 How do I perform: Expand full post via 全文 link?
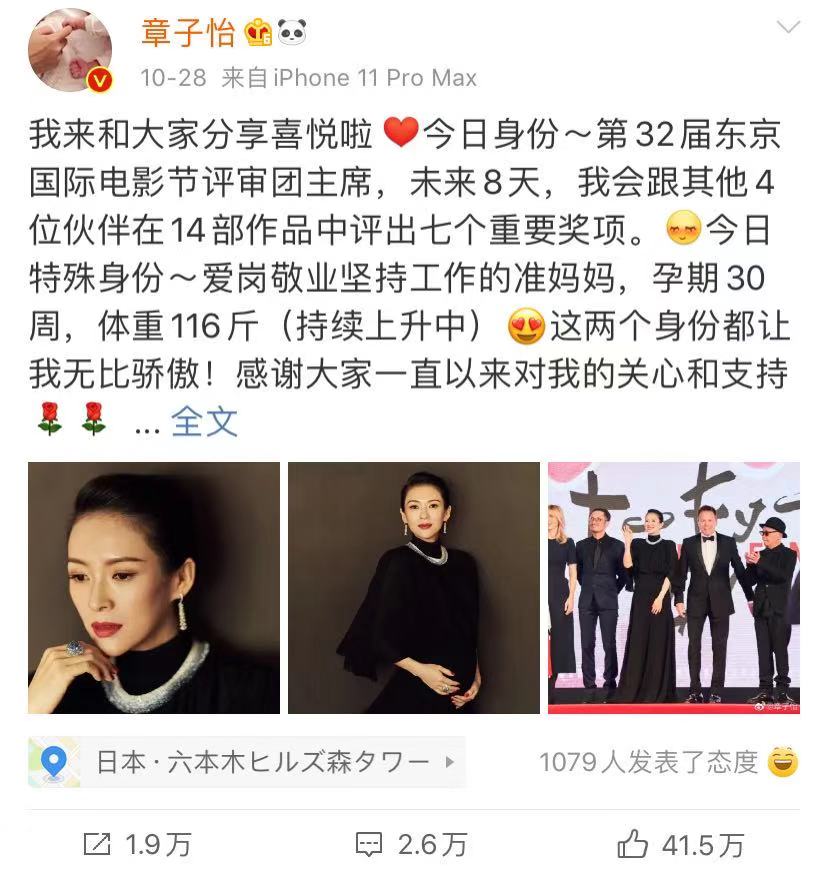(204, 422)
